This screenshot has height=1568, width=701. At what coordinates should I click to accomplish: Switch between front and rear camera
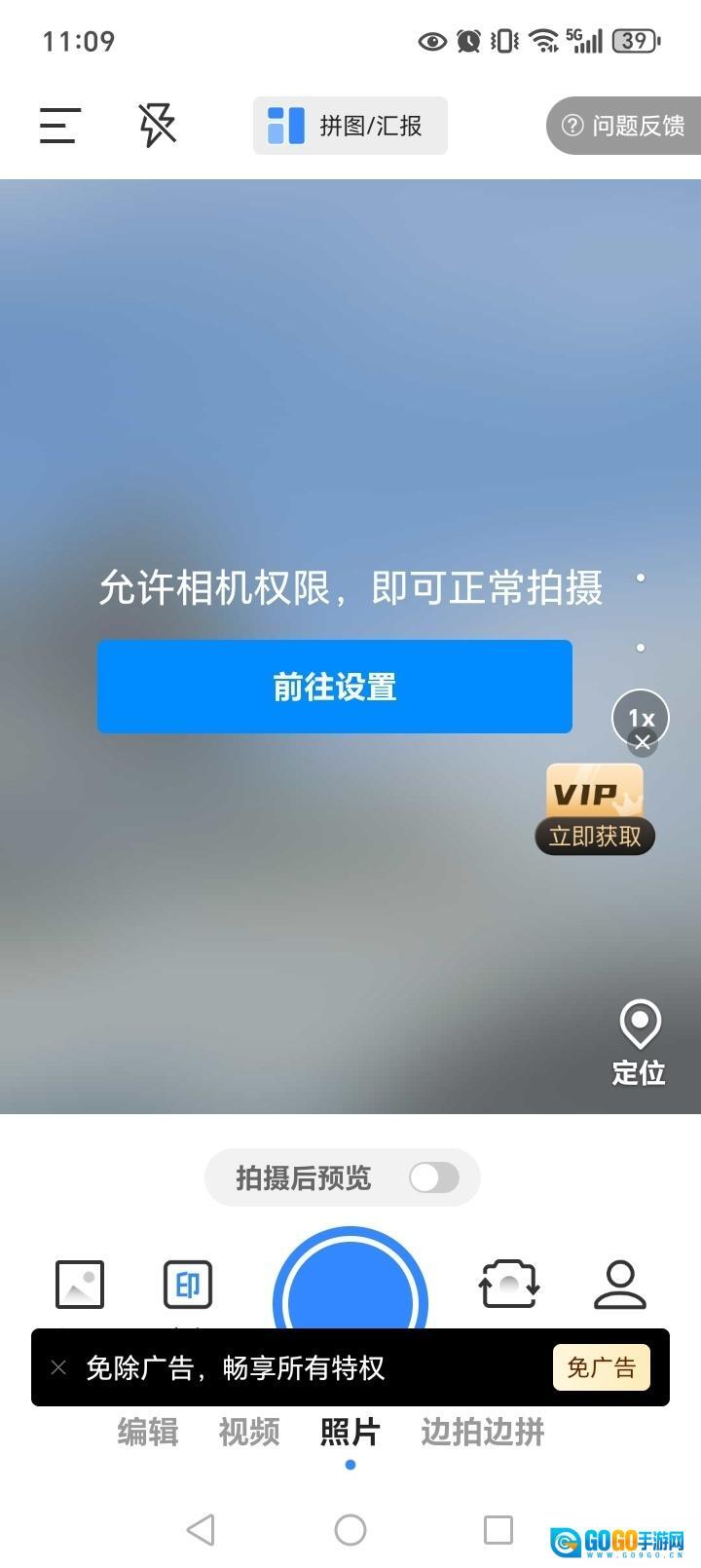[x=509, y=1284]
